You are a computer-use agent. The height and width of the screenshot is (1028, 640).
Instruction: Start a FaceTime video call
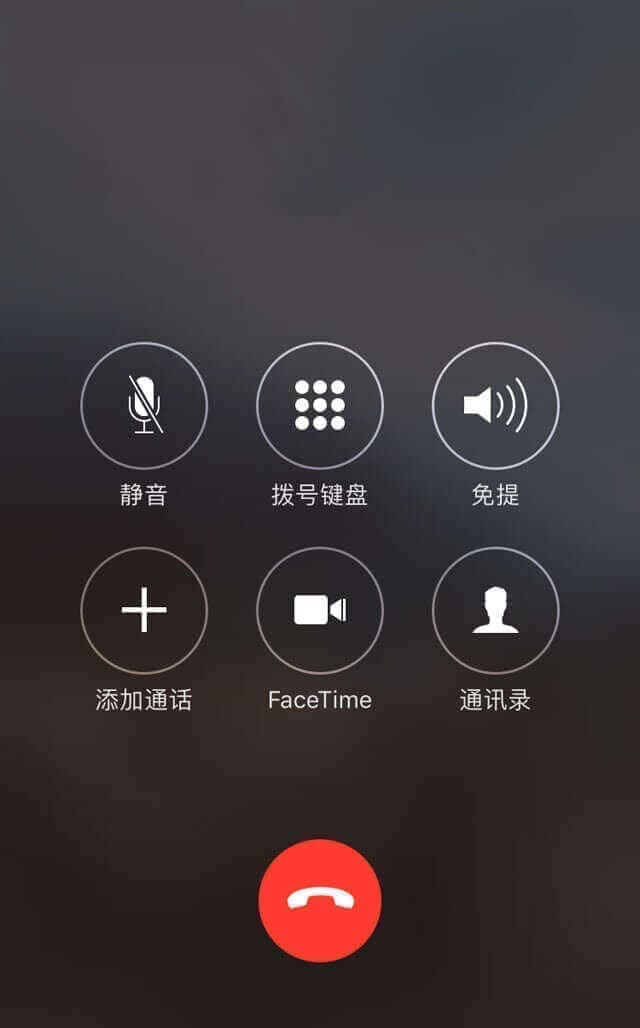click(320, 610)
